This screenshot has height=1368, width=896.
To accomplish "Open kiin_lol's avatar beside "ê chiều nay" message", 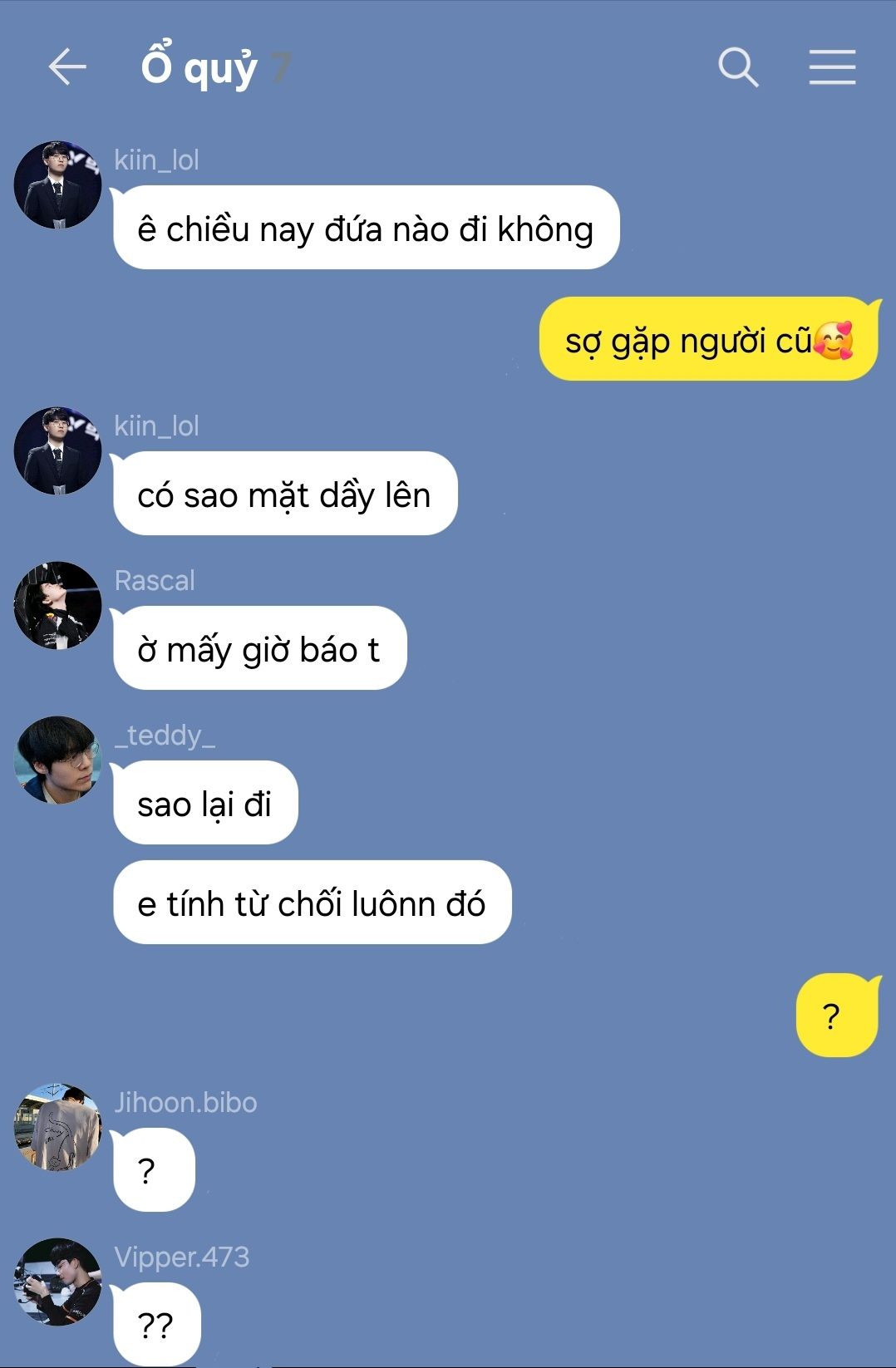I will pyautogui.click(x=57, y=185).
